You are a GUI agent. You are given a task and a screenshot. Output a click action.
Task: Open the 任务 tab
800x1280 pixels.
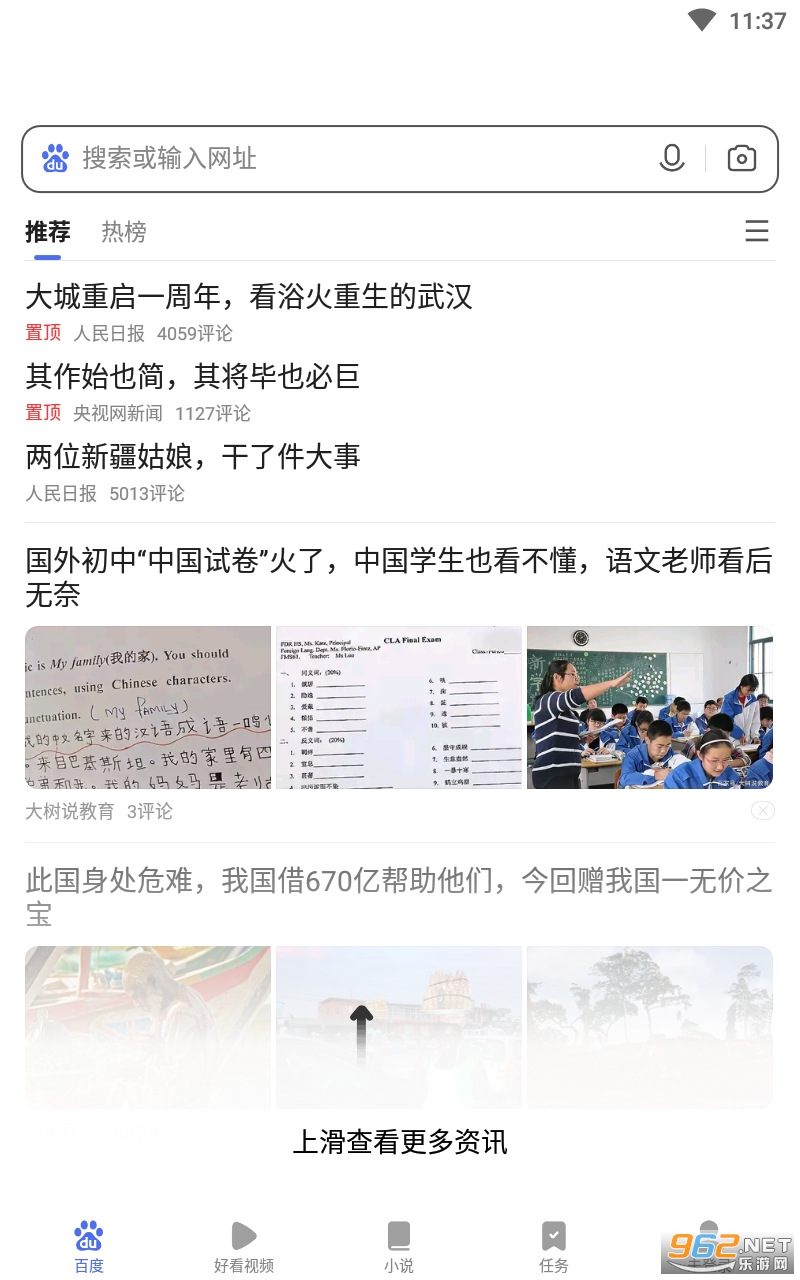554,1246
